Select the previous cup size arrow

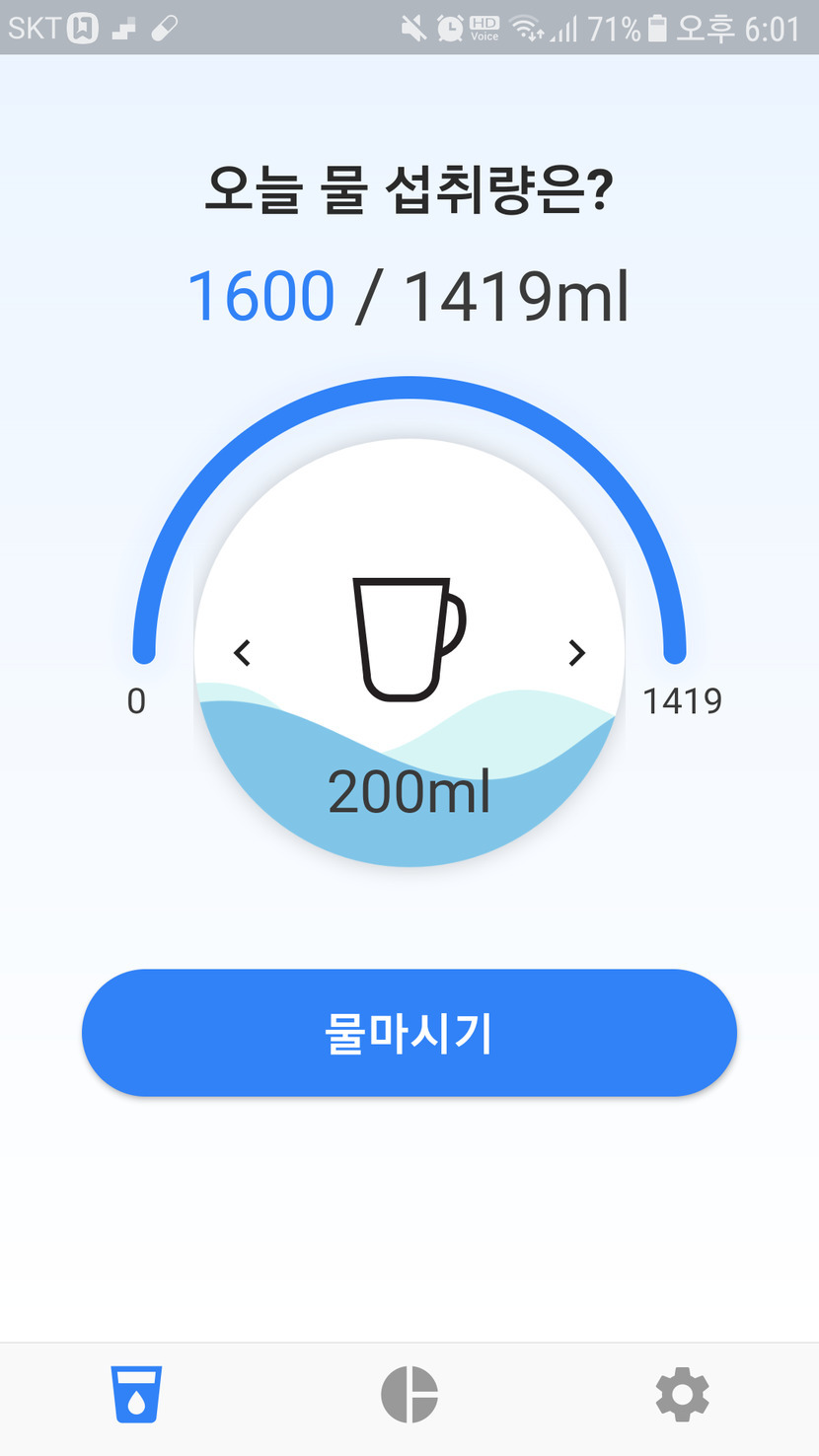(243, 652)
